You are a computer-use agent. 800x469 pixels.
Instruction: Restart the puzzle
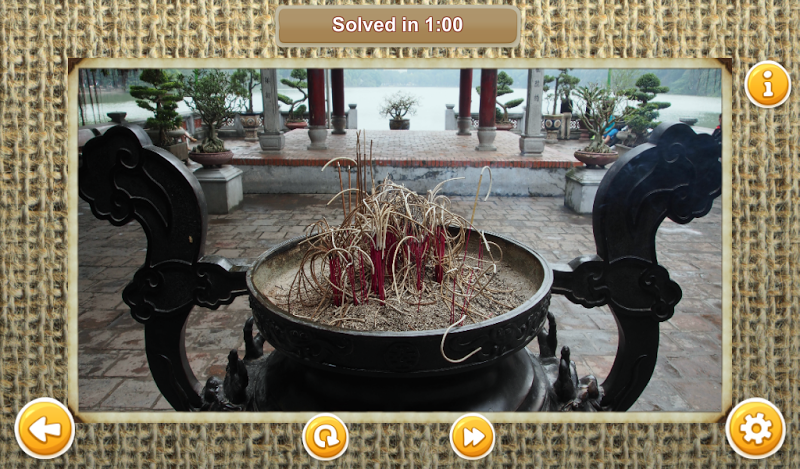pyautogui.click(x=325, y=436)
